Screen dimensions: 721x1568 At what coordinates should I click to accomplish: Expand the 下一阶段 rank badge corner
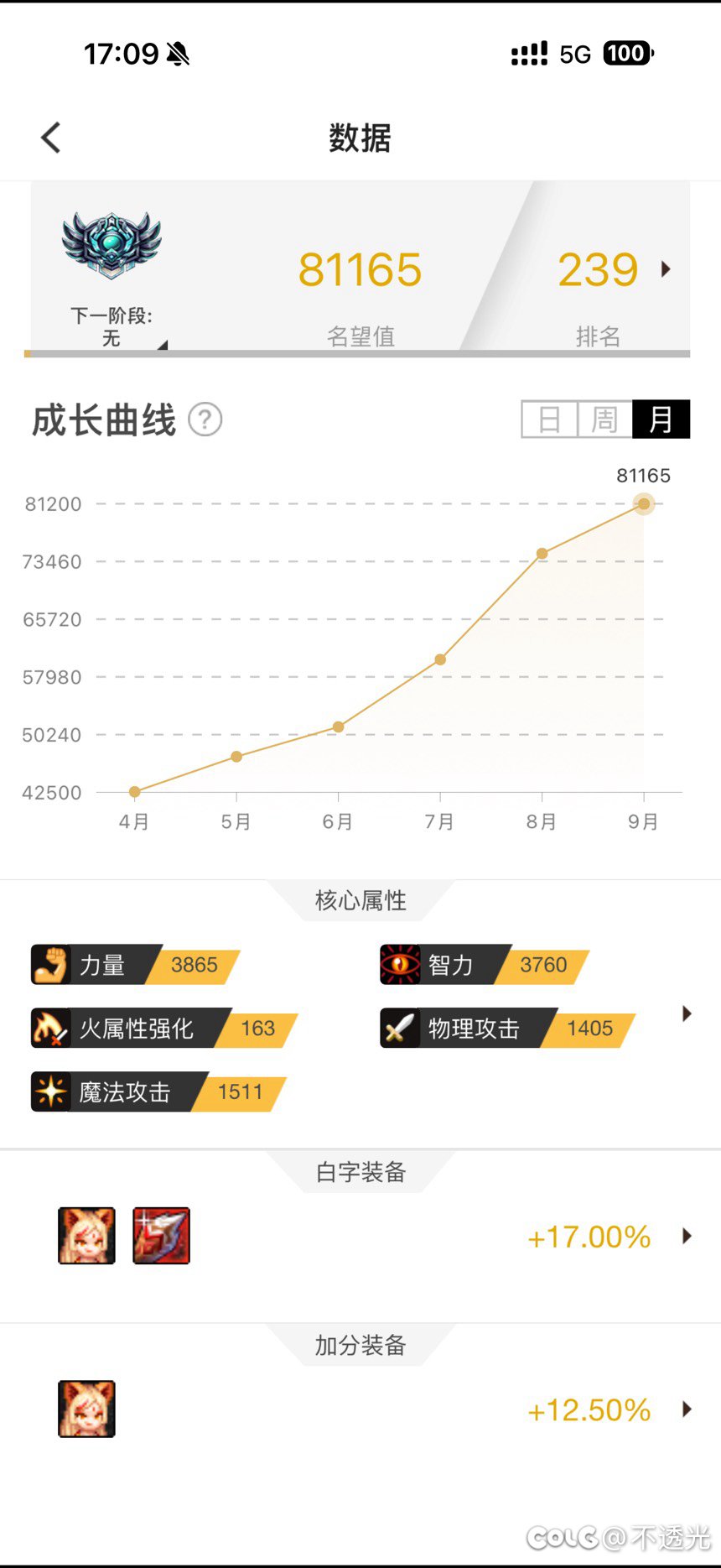(163, 345)
